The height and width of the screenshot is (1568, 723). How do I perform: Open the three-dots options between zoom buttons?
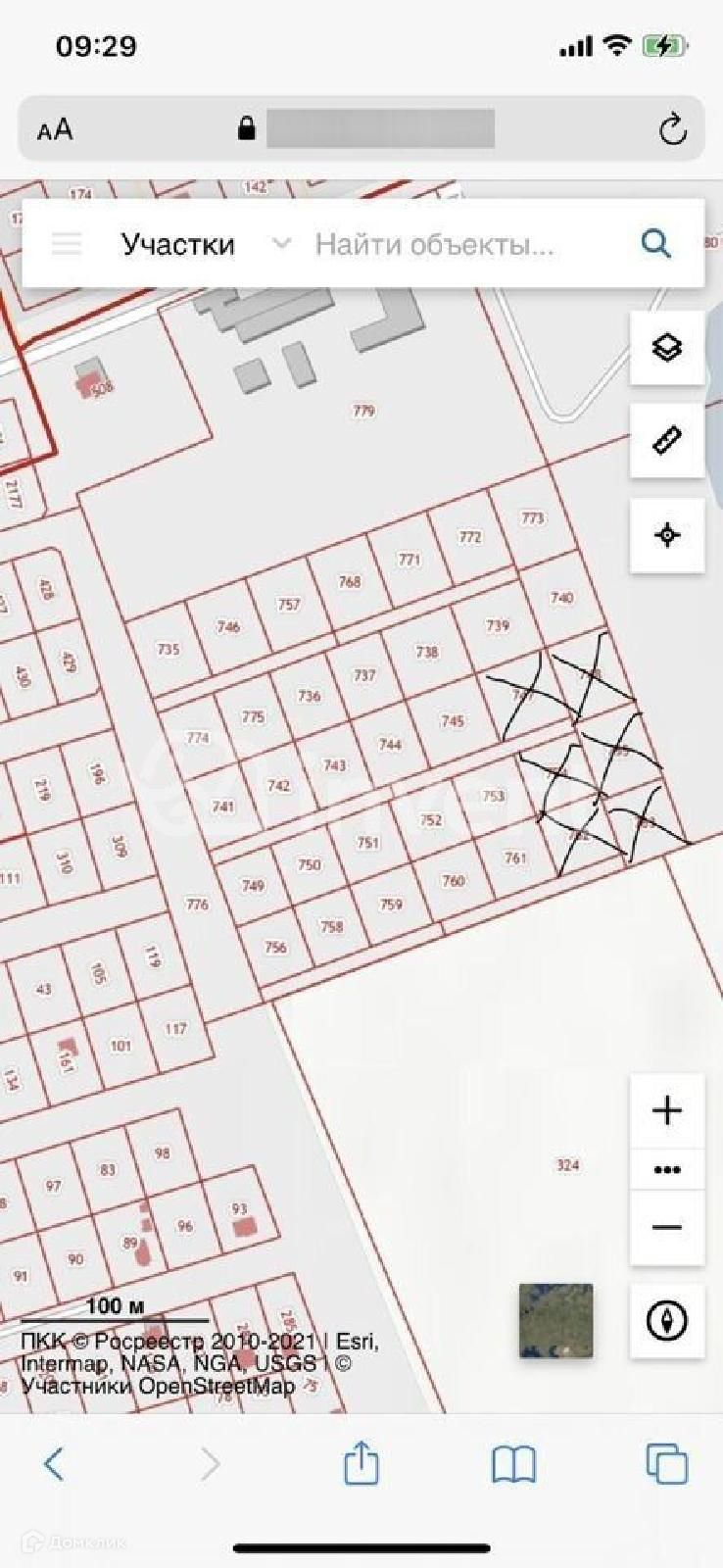(667, 1170)
